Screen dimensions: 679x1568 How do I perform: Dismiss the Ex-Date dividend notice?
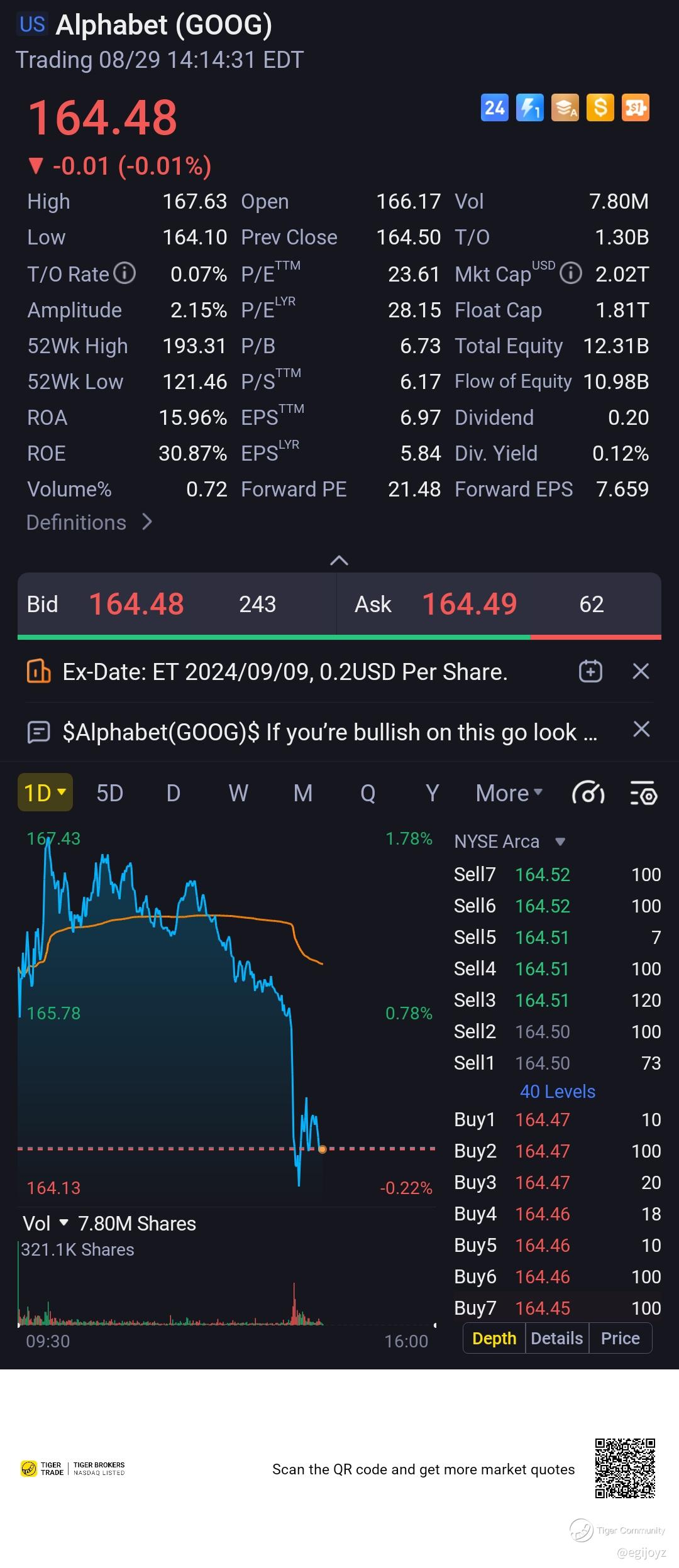coord(641,671)
